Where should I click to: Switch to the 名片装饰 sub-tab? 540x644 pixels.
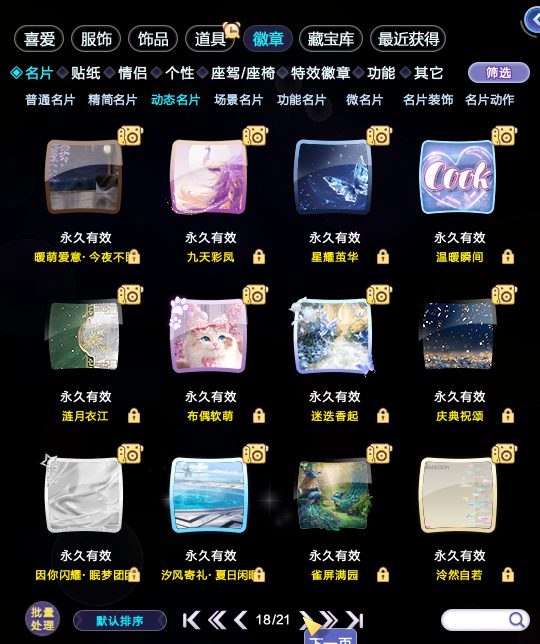428,100
